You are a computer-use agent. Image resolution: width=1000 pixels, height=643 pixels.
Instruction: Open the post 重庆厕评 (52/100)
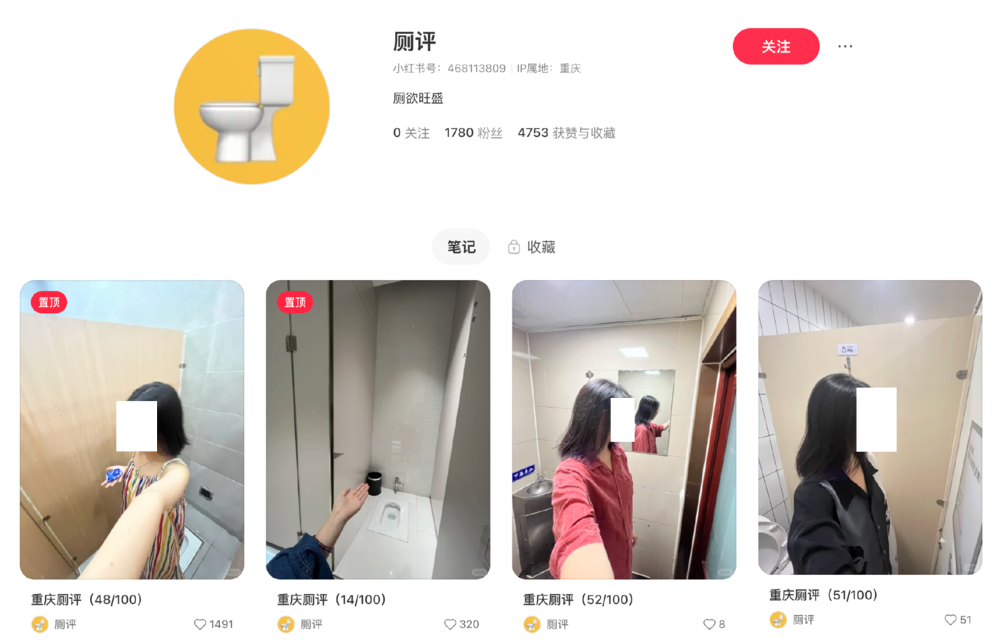(x=624, y=430)
